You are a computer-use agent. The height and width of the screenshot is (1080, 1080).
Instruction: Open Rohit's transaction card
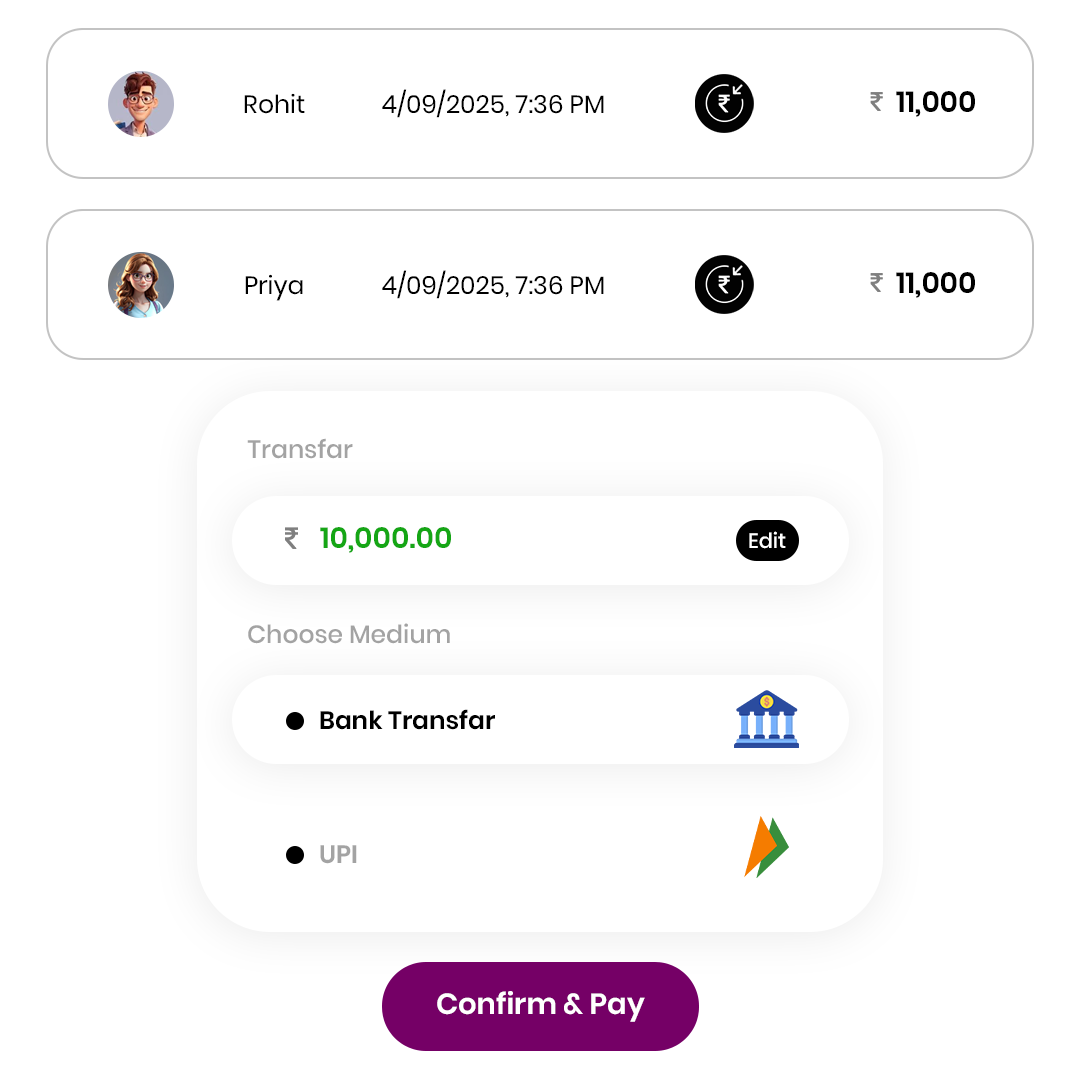[x=540, y=104]
